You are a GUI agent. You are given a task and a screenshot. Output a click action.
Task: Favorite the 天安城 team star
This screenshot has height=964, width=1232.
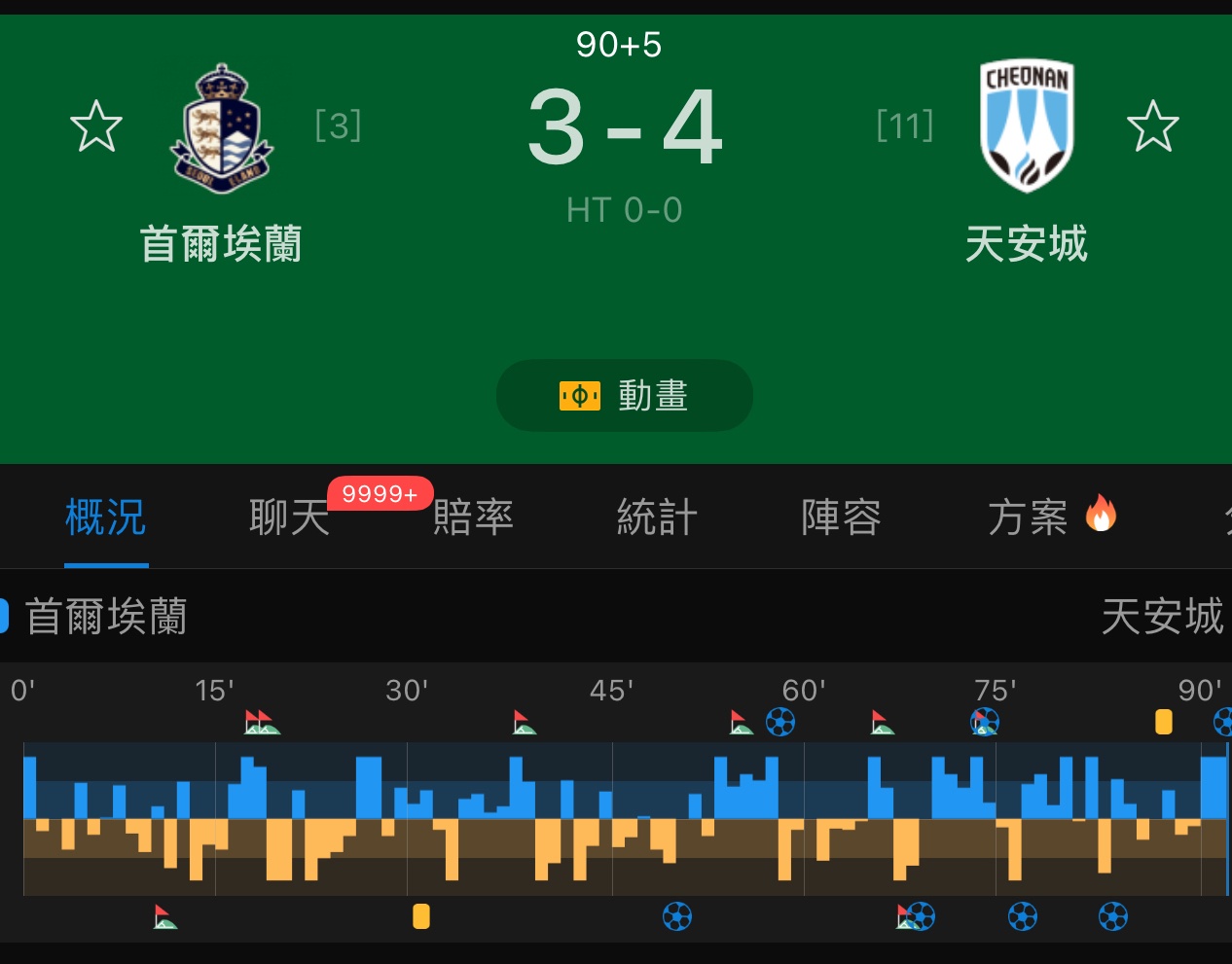(1153, 126)
